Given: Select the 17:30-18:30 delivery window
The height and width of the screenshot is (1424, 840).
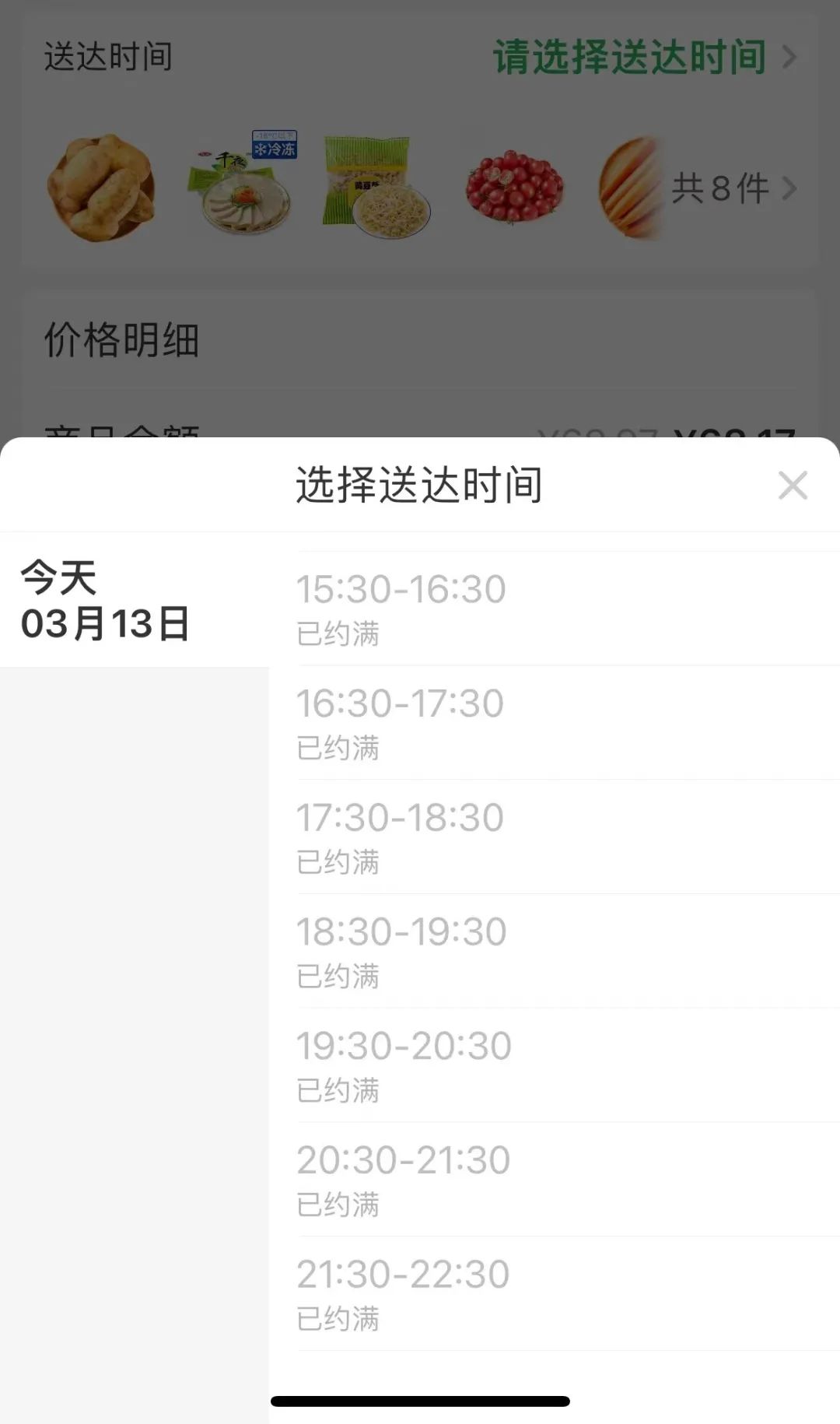Looking at the screenshot, I should pyautogui.click(x=554, y=837).
